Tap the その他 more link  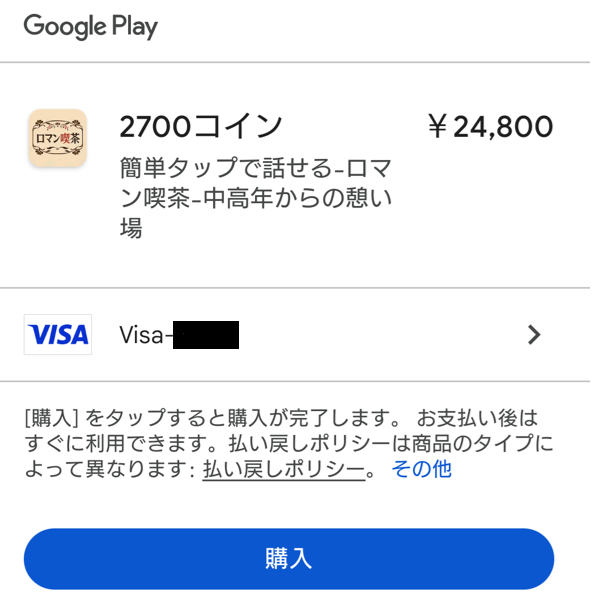421,469
